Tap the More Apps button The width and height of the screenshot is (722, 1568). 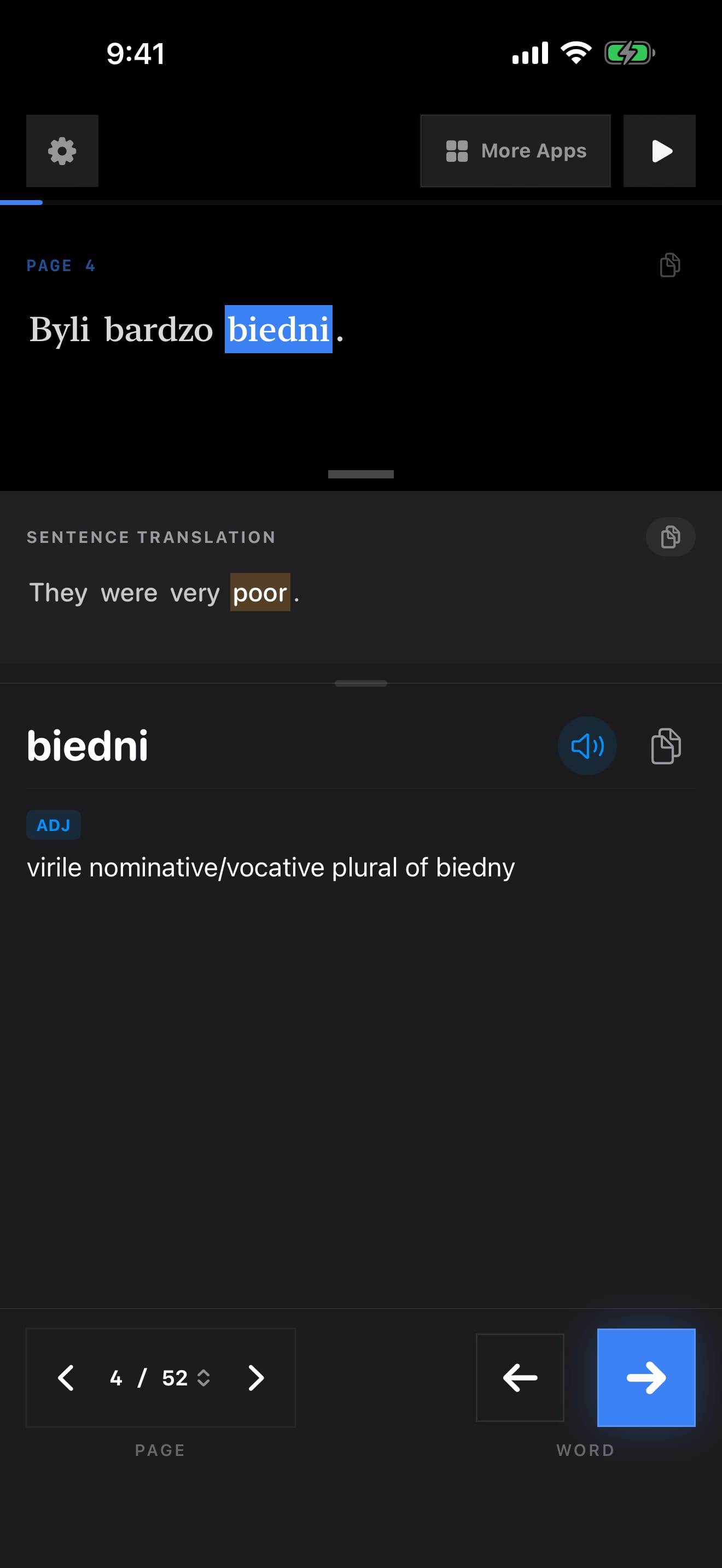[515, 151]
